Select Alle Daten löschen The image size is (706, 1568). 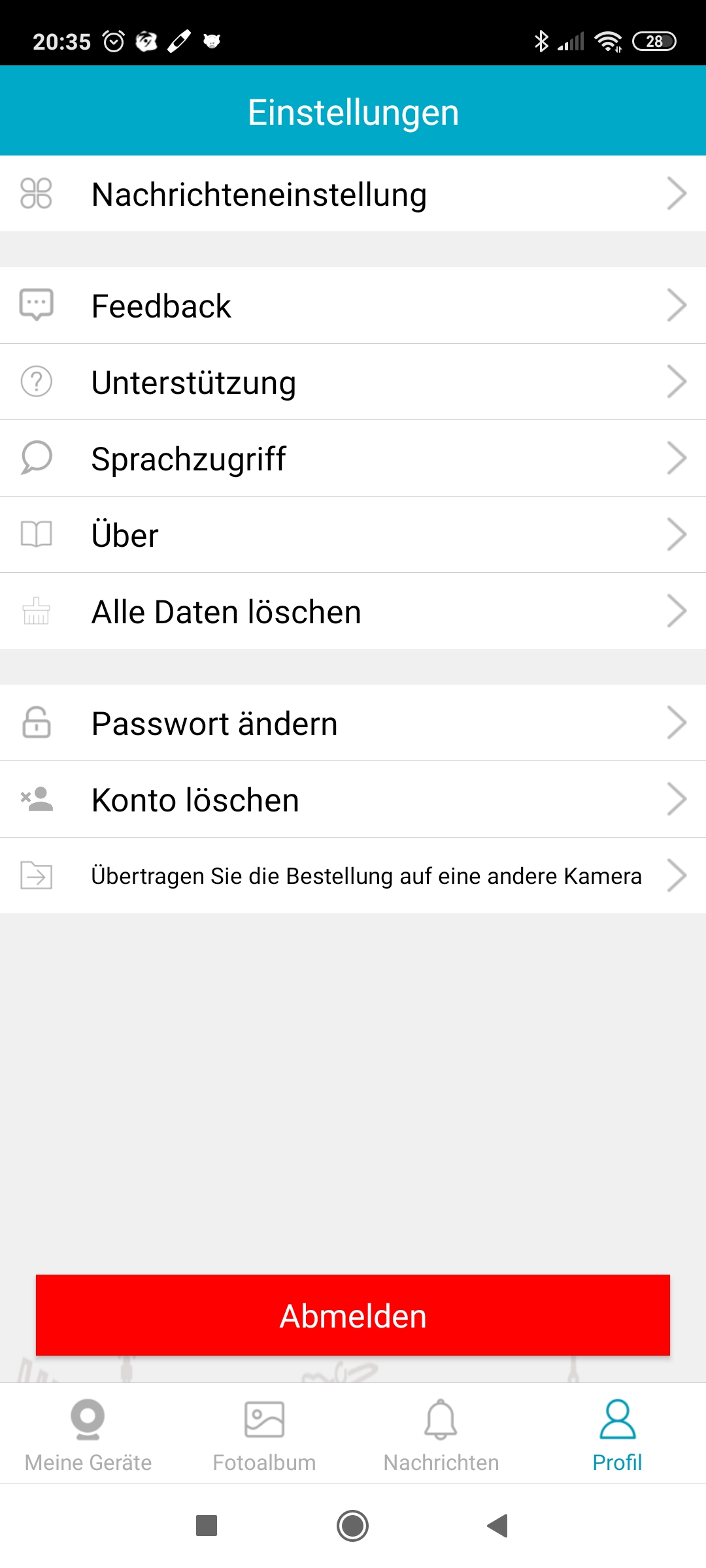click(x=353, y=612)
